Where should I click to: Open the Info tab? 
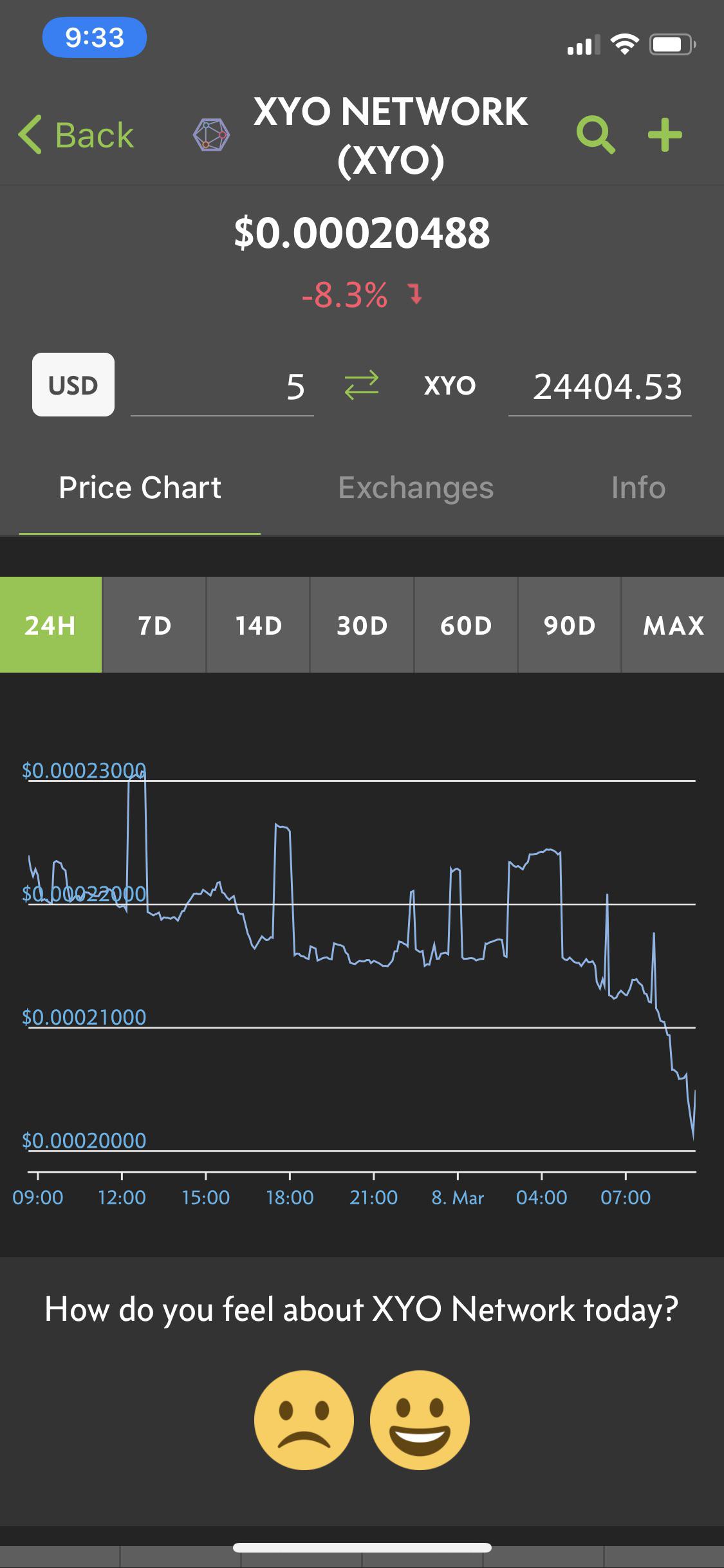pyautogui.click(x=638, y=488)
